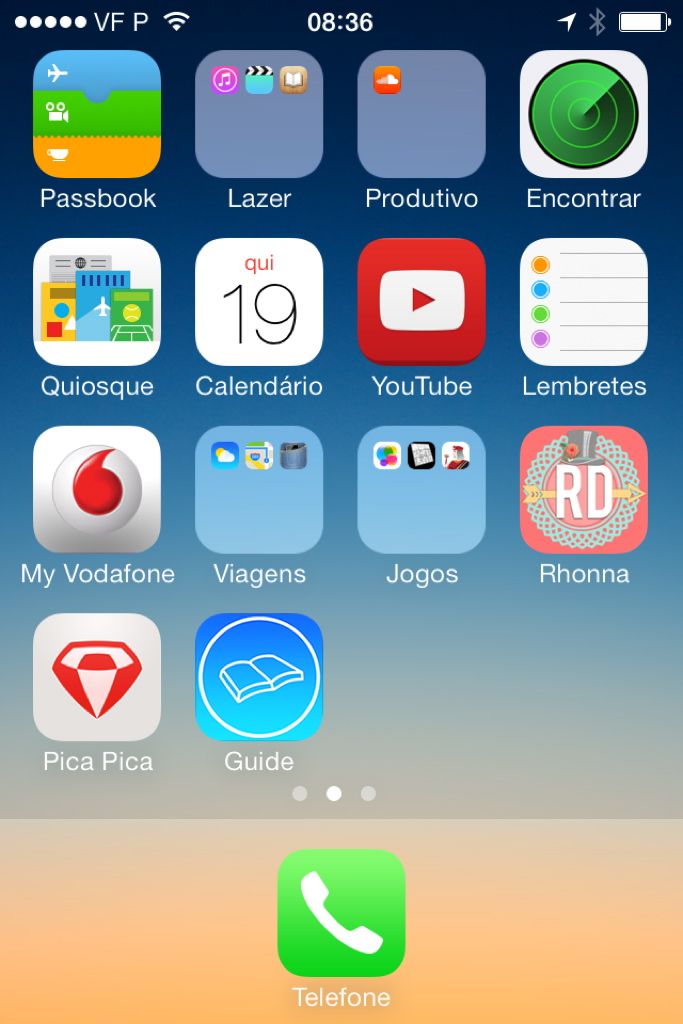Open the Lazer folder
Image resolution: width=683 pixels, height=1024 pixels.
coord(259,114)
